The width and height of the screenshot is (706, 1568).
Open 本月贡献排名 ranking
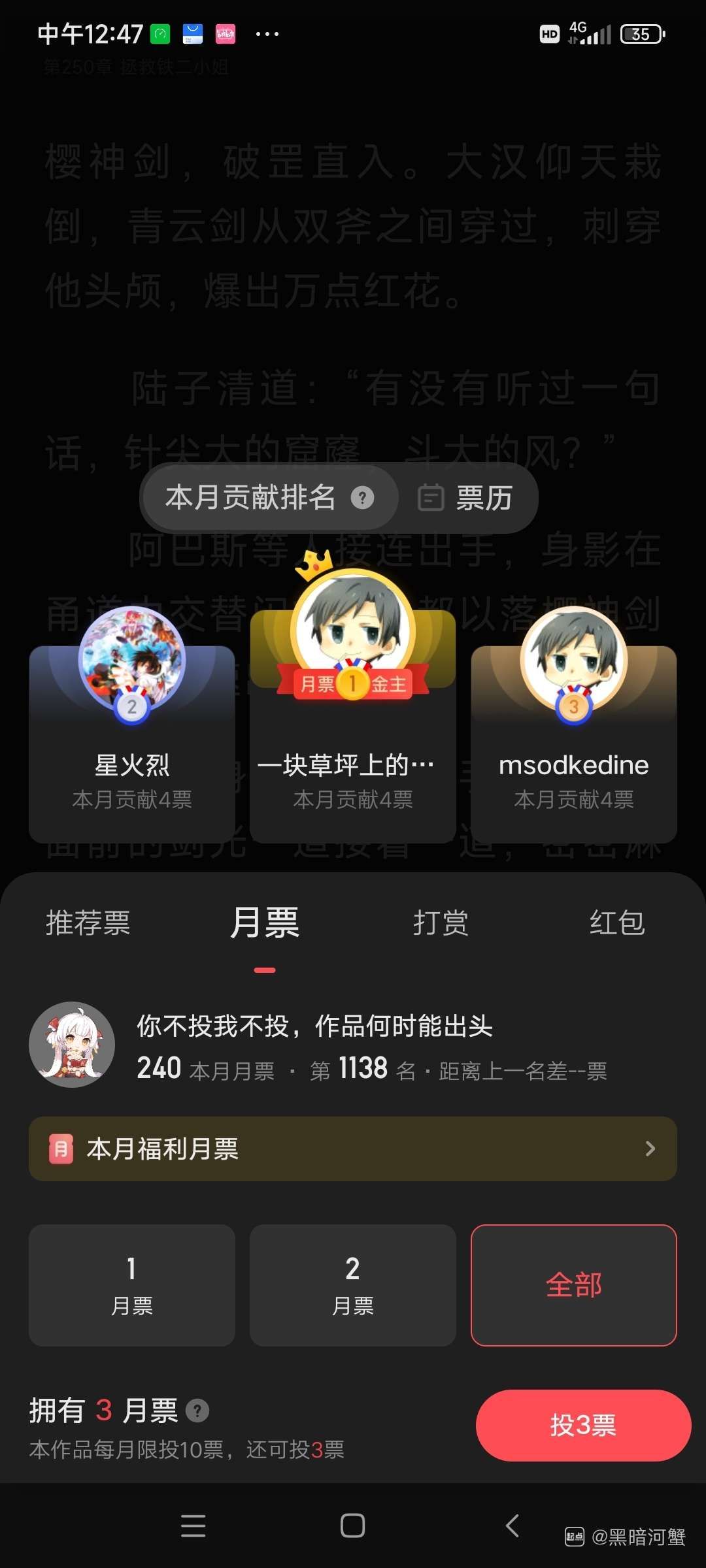click(x=250, y=498)
